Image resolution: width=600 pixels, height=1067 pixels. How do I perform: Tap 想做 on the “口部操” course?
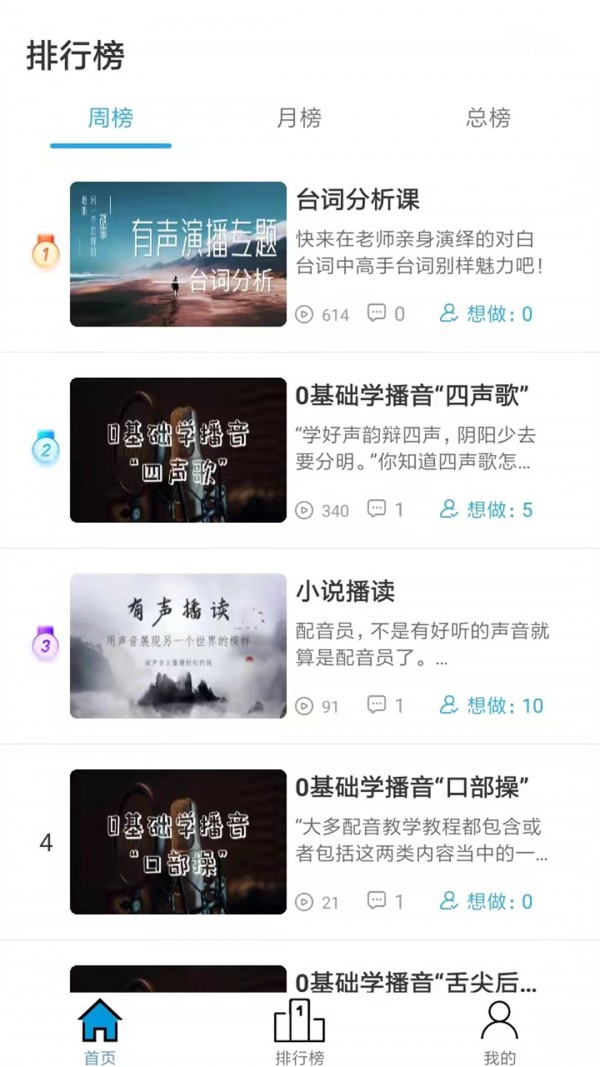point(487,902)
